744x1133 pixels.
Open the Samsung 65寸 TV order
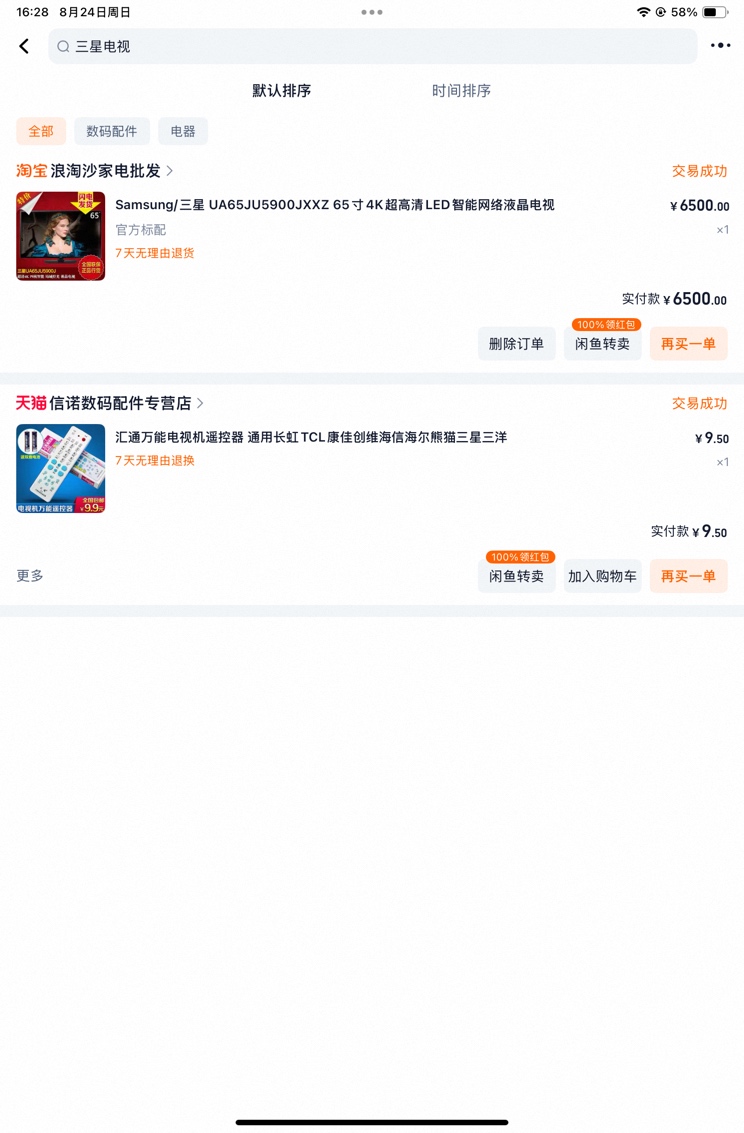click(334, 205)
